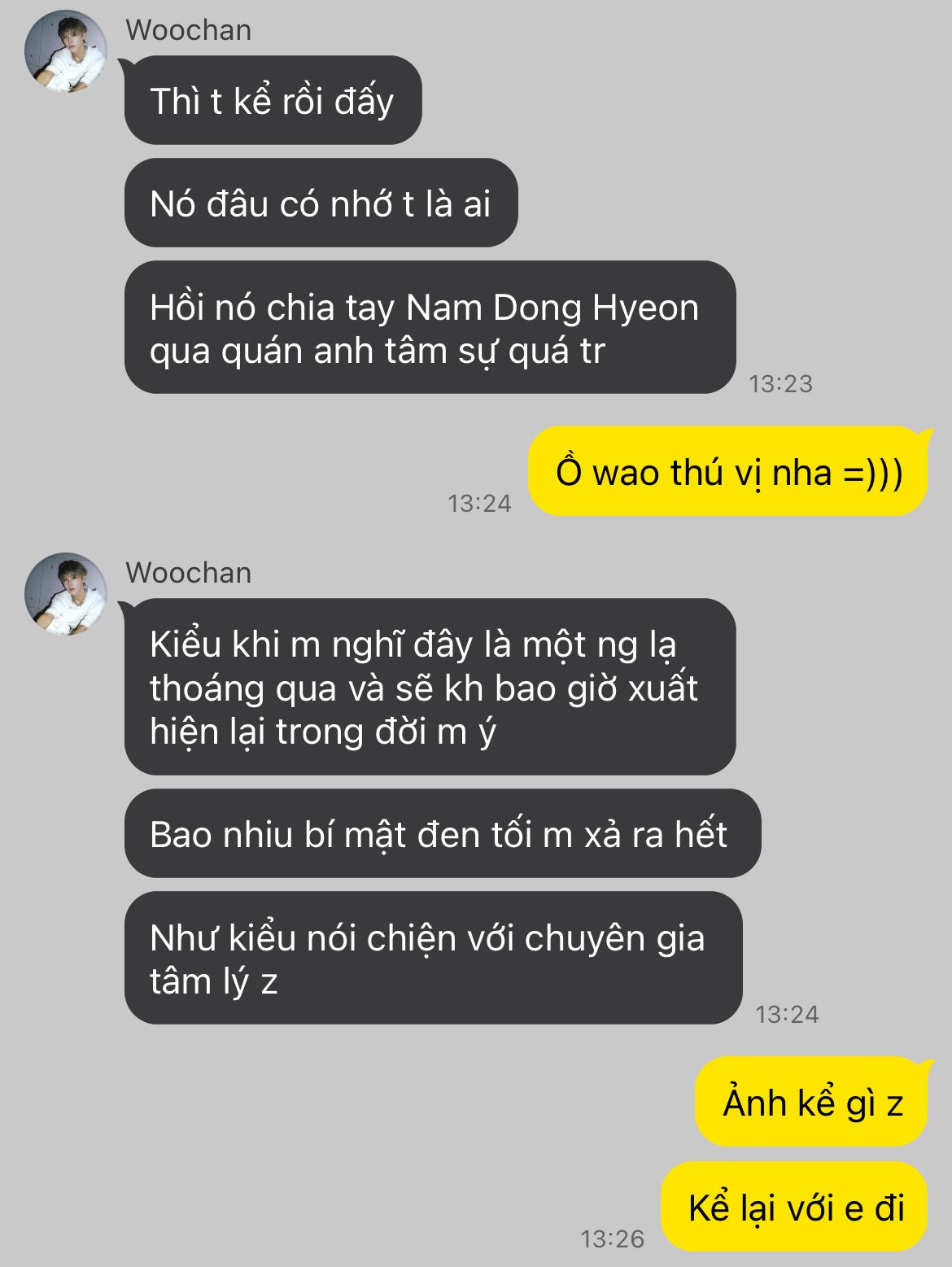Open Woochan's profile photo above "Thì t kể rồi đấy"

coord(66,51)
